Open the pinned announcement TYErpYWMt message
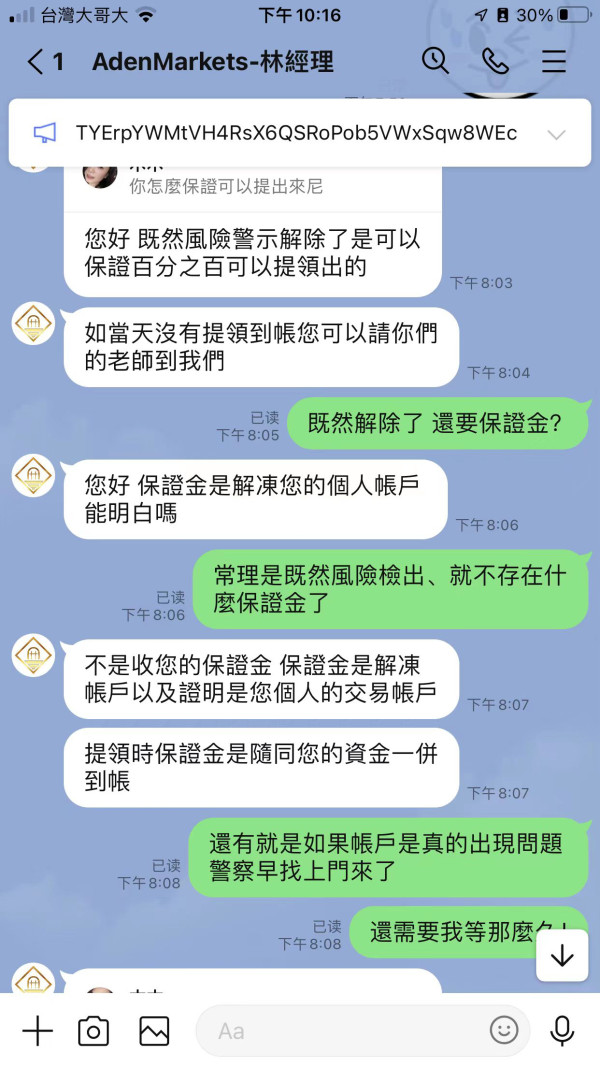The height and width of the screenshot is (1067, 600). tap(296, 133)
